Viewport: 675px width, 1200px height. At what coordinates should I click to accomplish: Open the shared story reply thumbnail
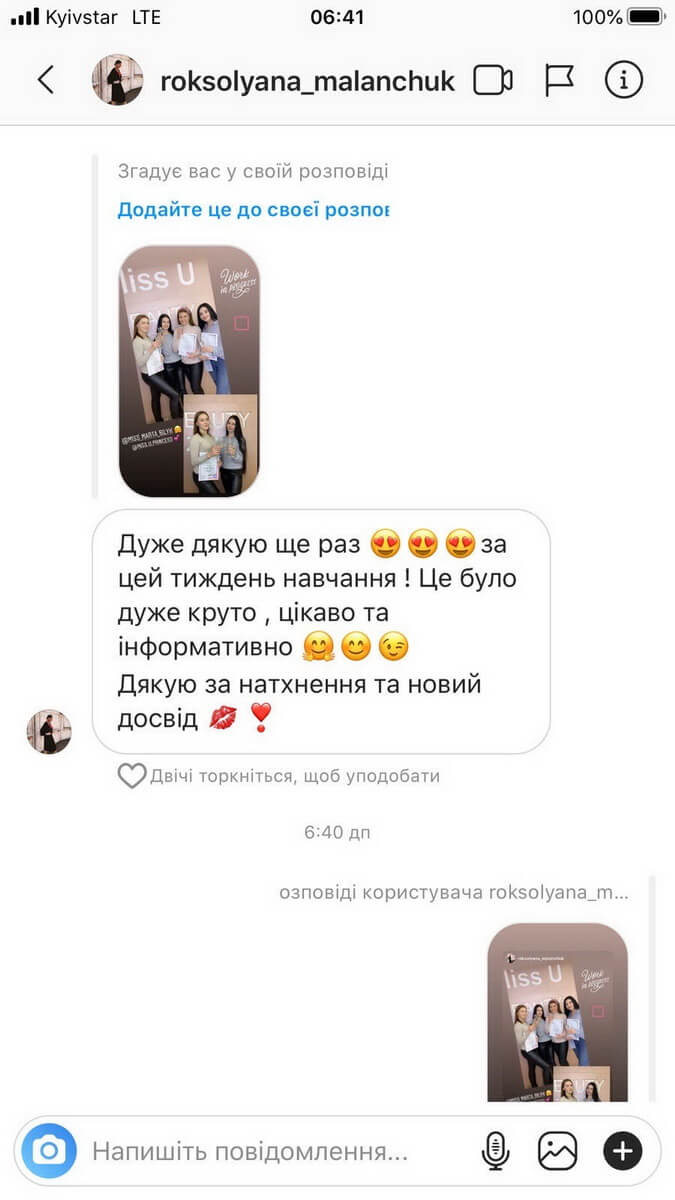557,1012
